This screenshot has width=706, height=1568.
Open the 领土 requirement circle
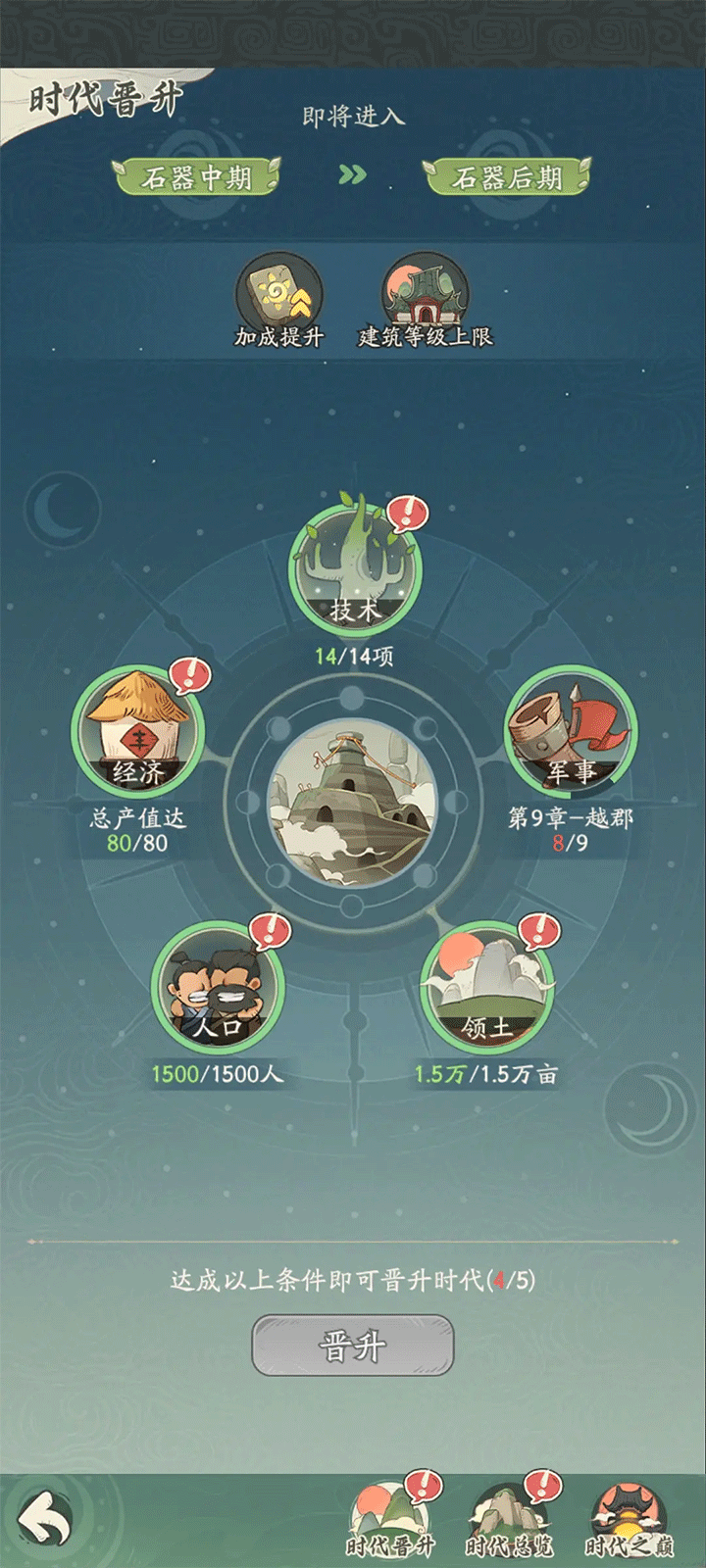(487, 988)
